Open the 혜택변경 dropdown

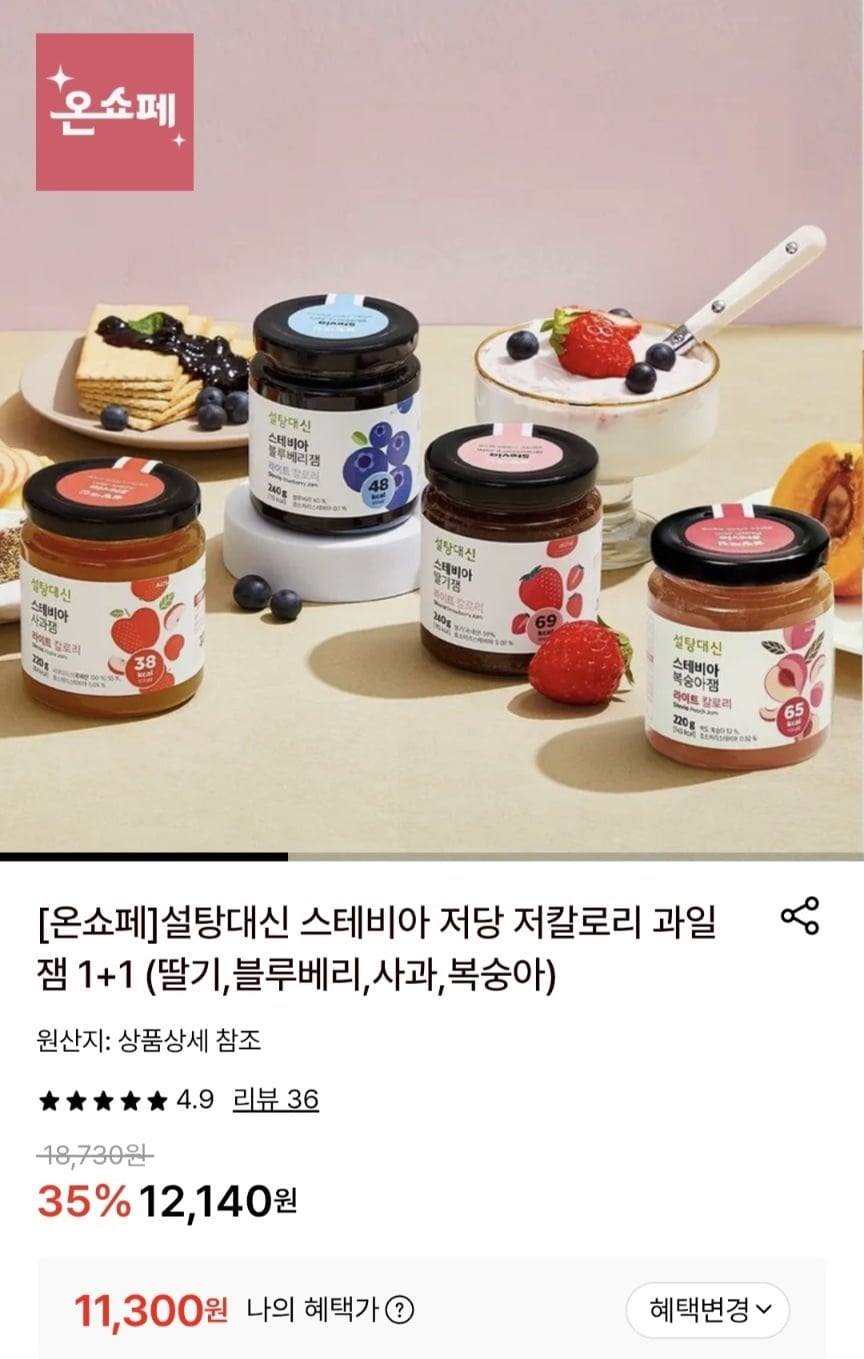tap(707, 1309)
